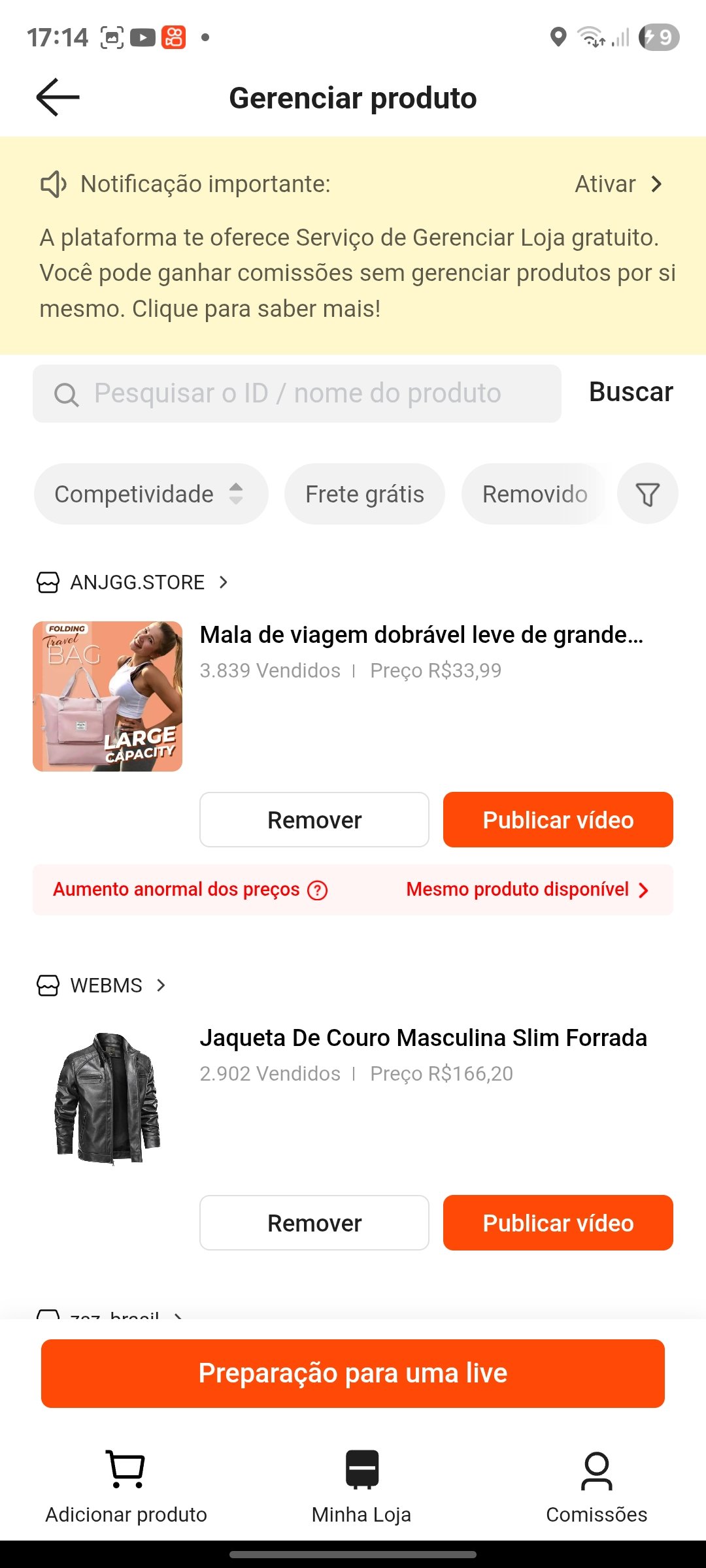This screenshot has height=1568, width=706.
Task: Open Mesmo produto disponível link
Action: click(527, 890)
